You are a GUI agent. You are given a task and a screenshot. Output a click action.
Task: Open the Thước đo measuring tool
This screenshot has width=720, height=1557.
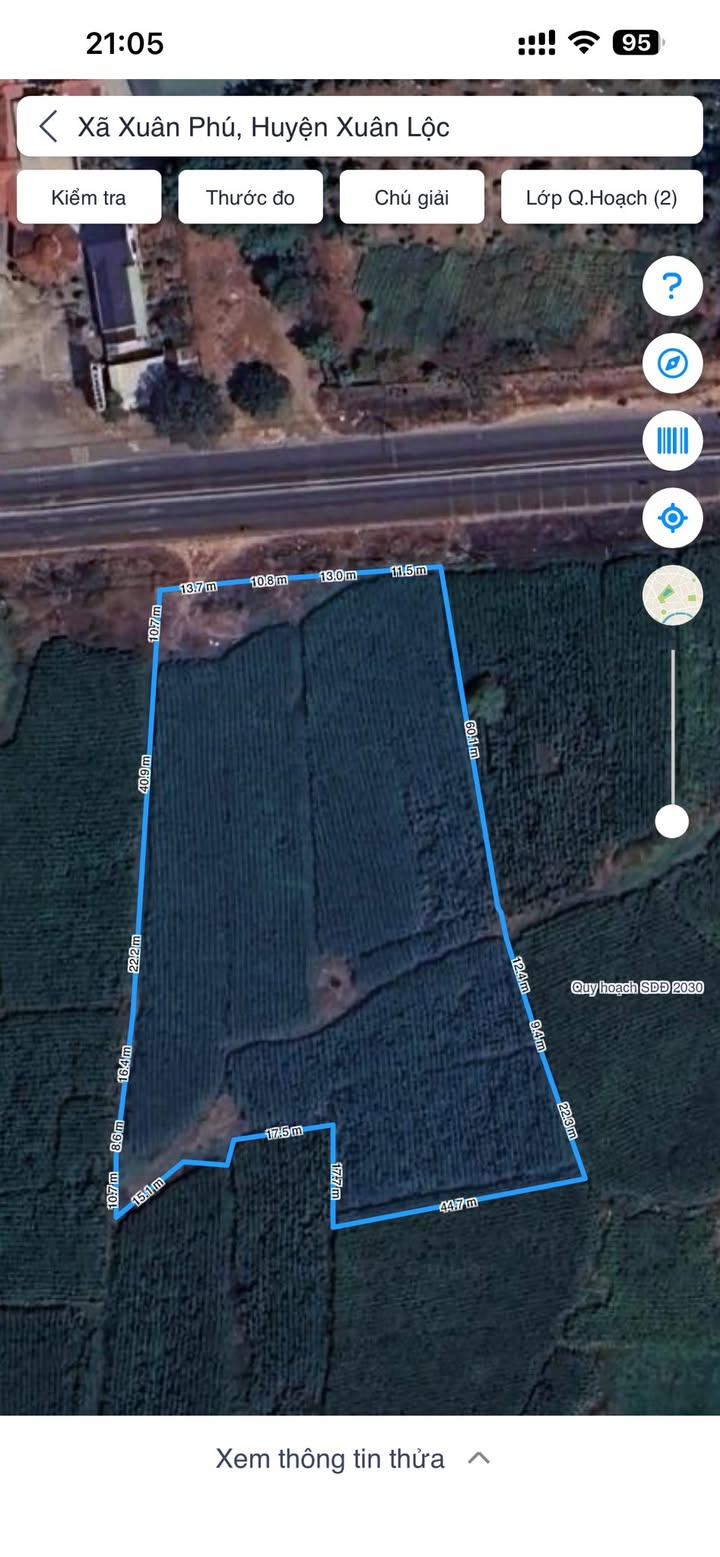[x=250, y=197]
